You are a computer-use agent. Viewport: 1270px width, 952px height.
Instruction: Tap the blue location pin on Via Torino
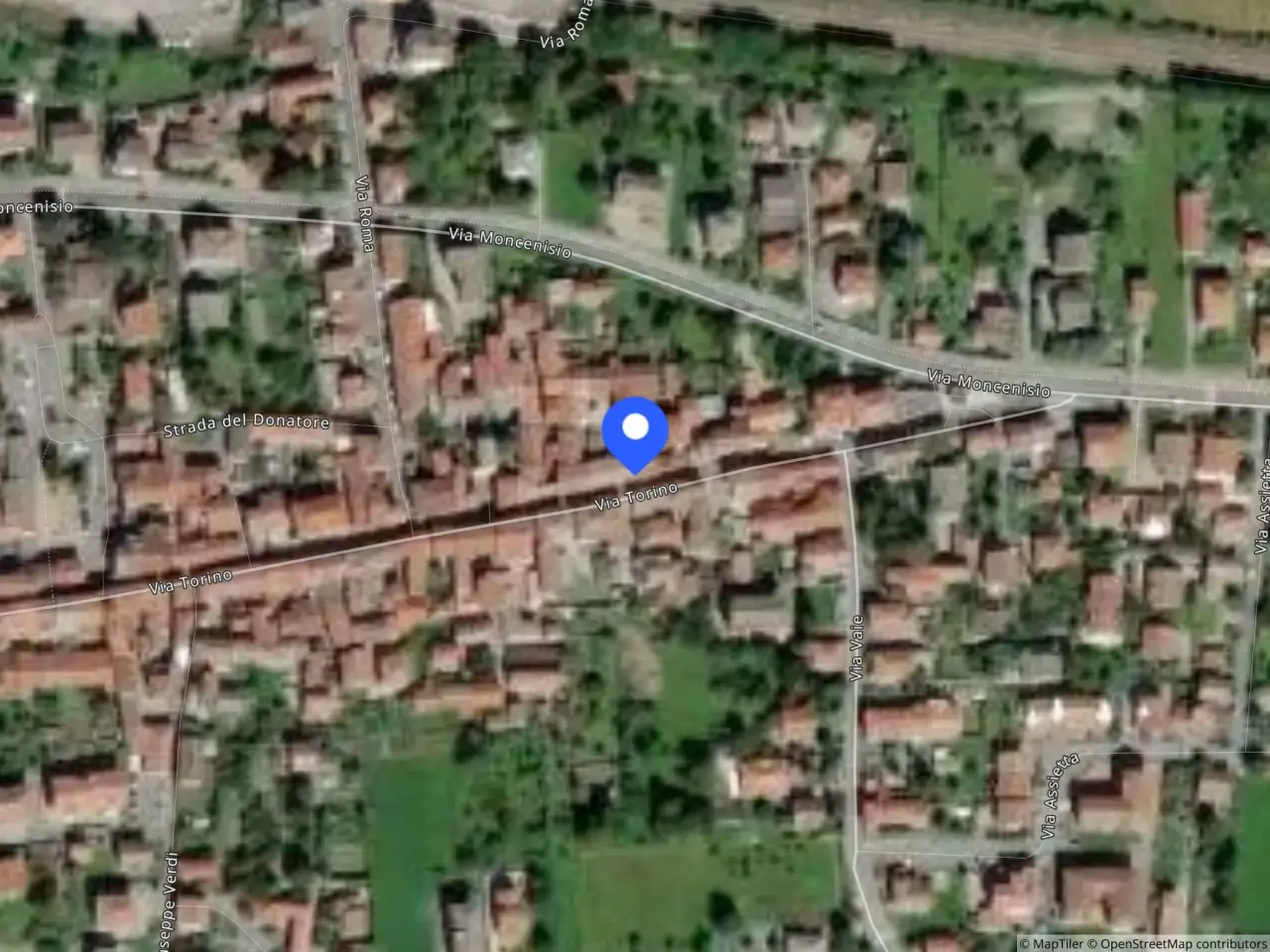click(x=635, y=433)
